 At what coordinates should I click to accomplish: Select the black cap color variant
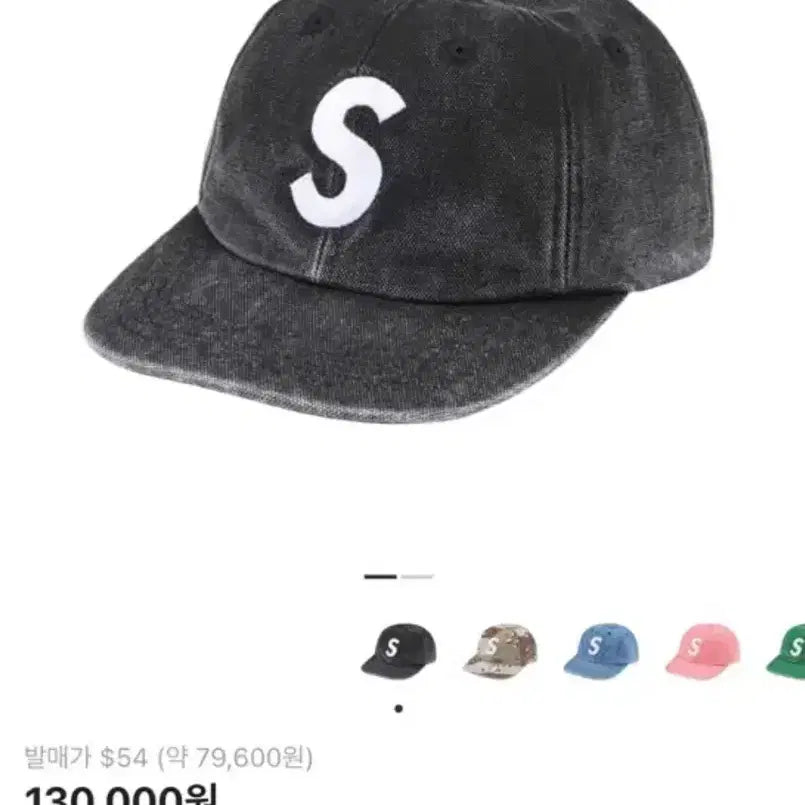pyautogui.click(x=398, y=650)
